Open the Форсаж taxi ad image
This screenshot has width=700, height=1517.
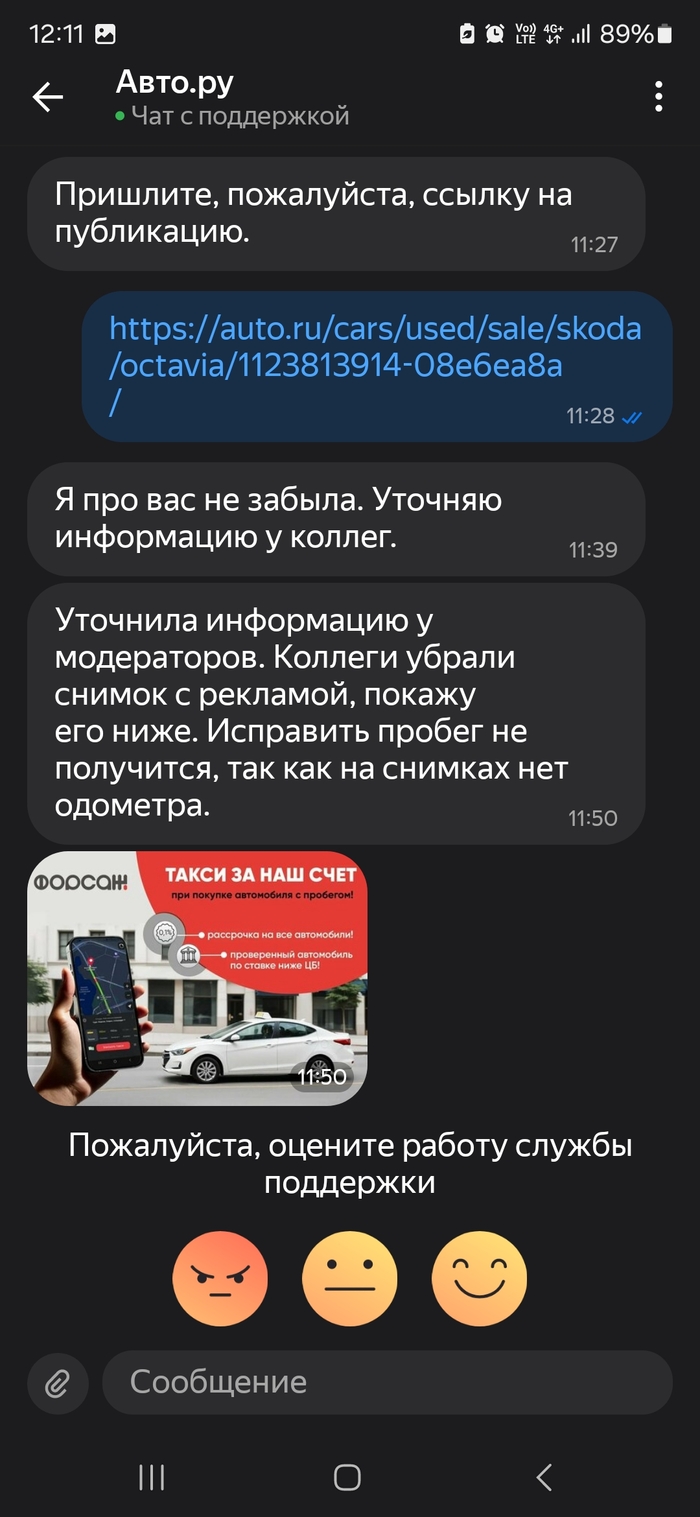pos(197,978)
